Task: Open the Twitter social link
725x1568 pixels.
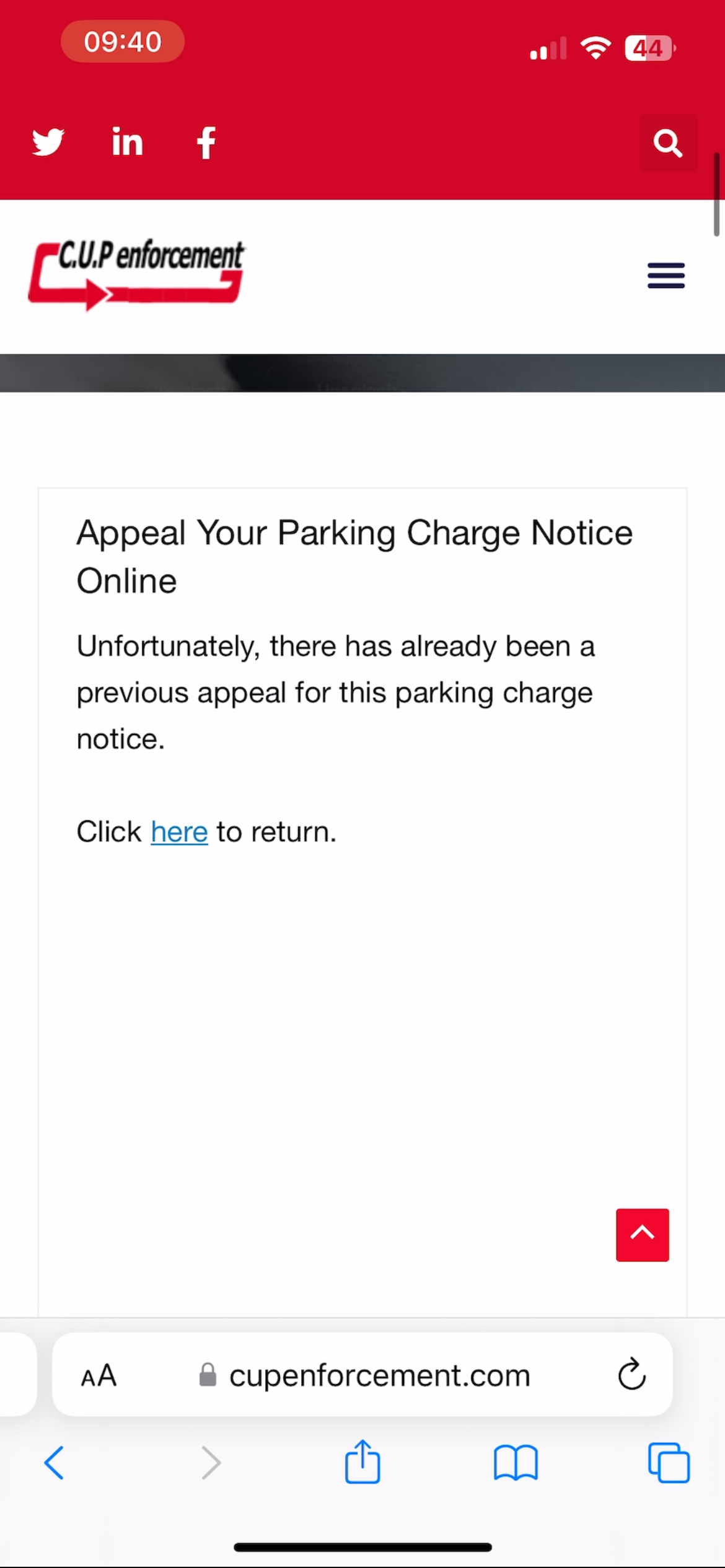Action: (x=48, y=142)
